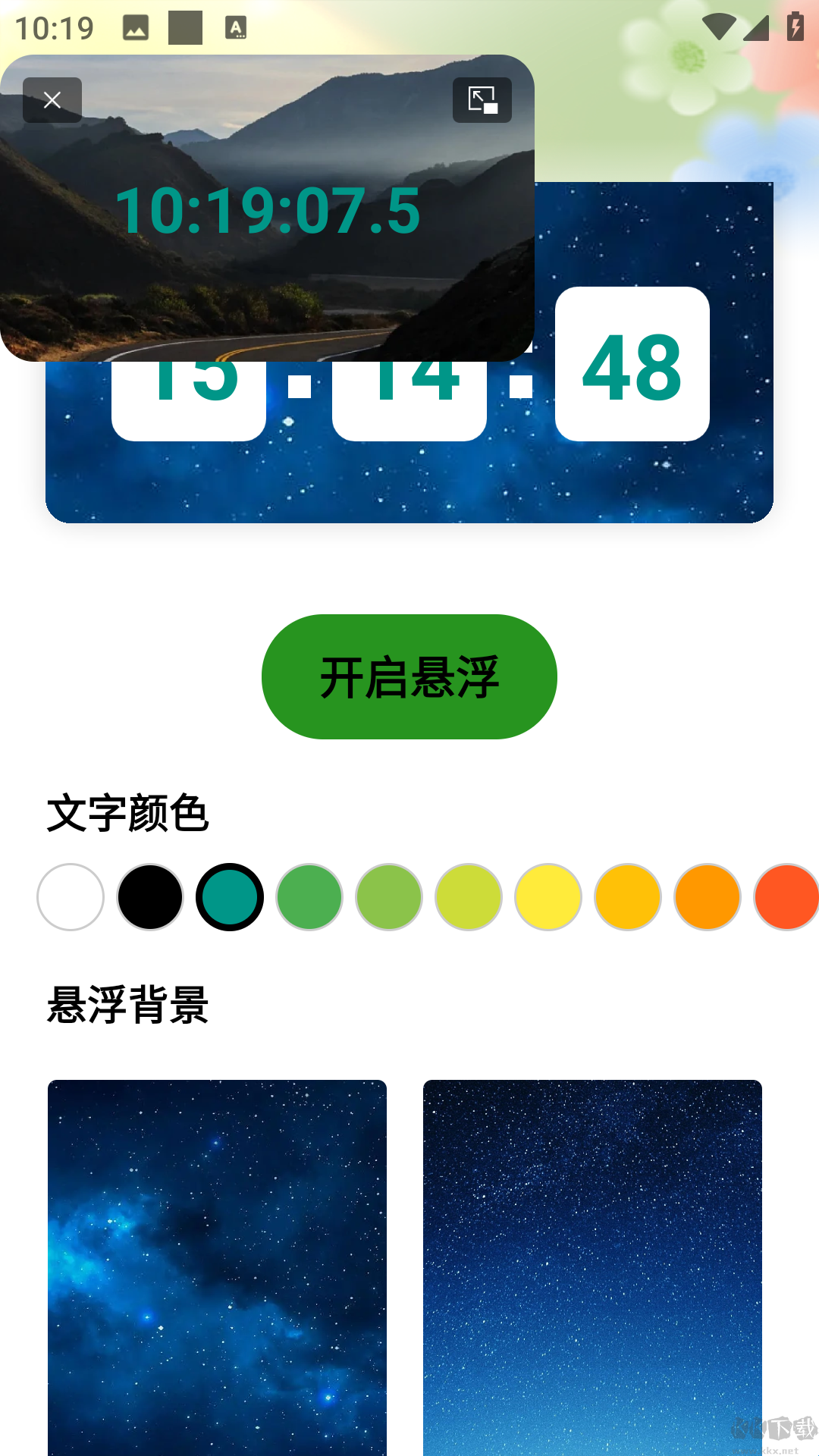
Task: Choose the black text color
Action: [151, 897]
